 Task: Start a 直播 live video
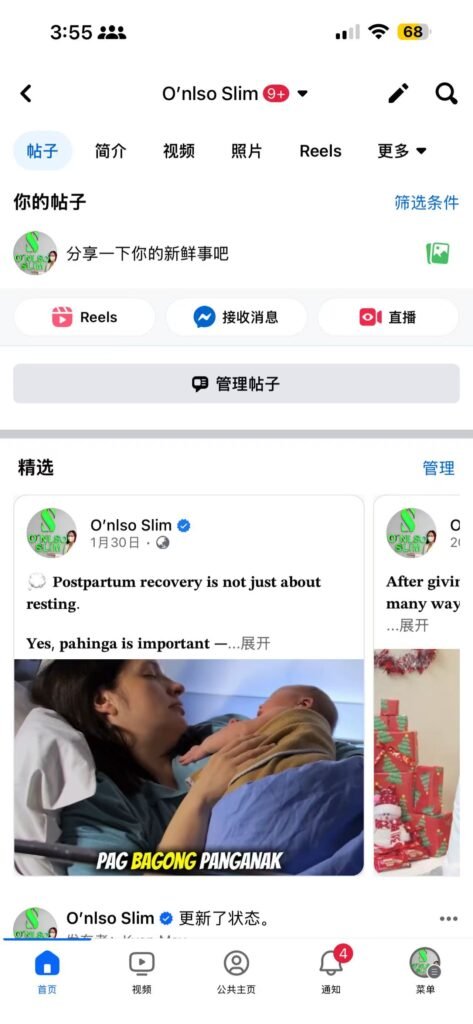(x=388, y=317)
